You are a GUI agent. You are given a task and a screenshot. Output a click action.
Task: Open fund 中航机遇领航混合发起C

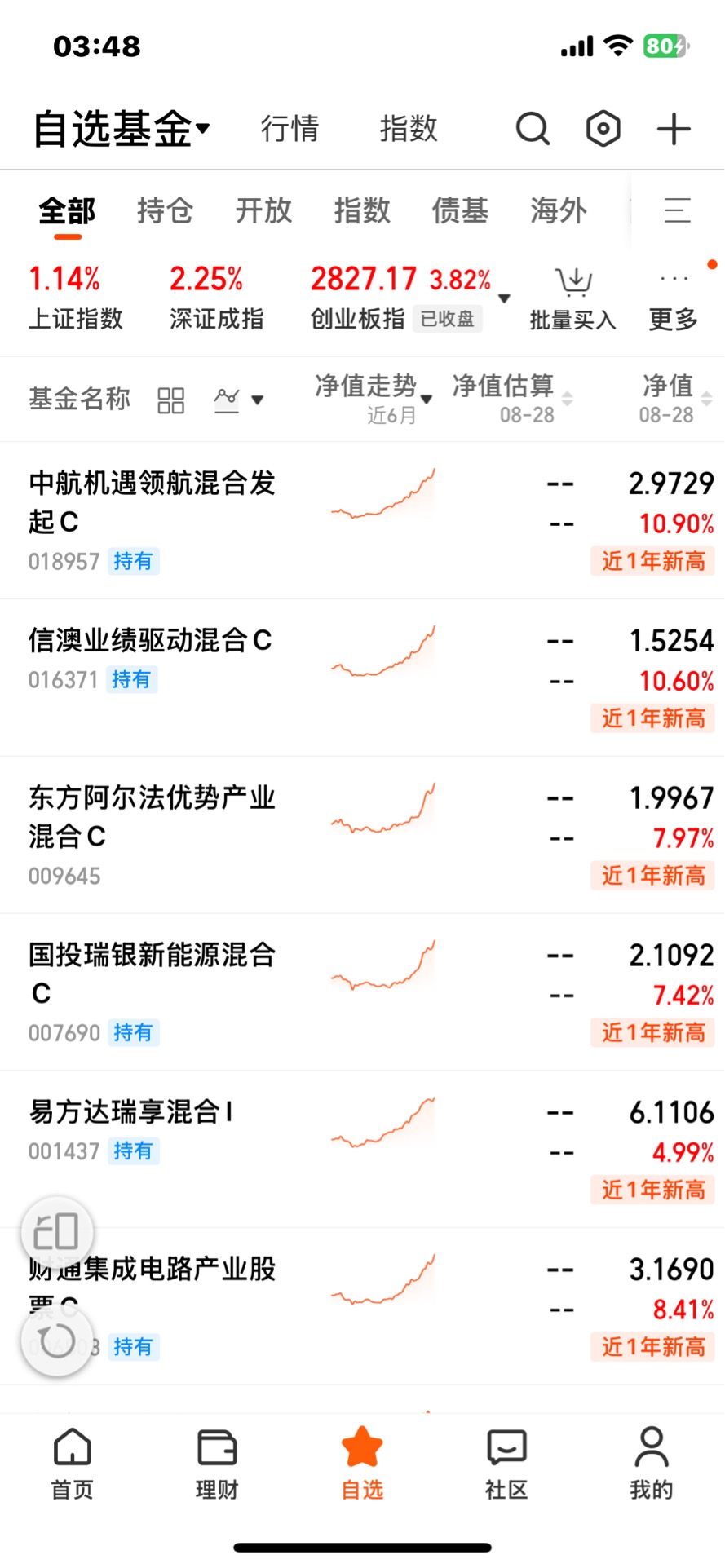(x=362, y=521)
